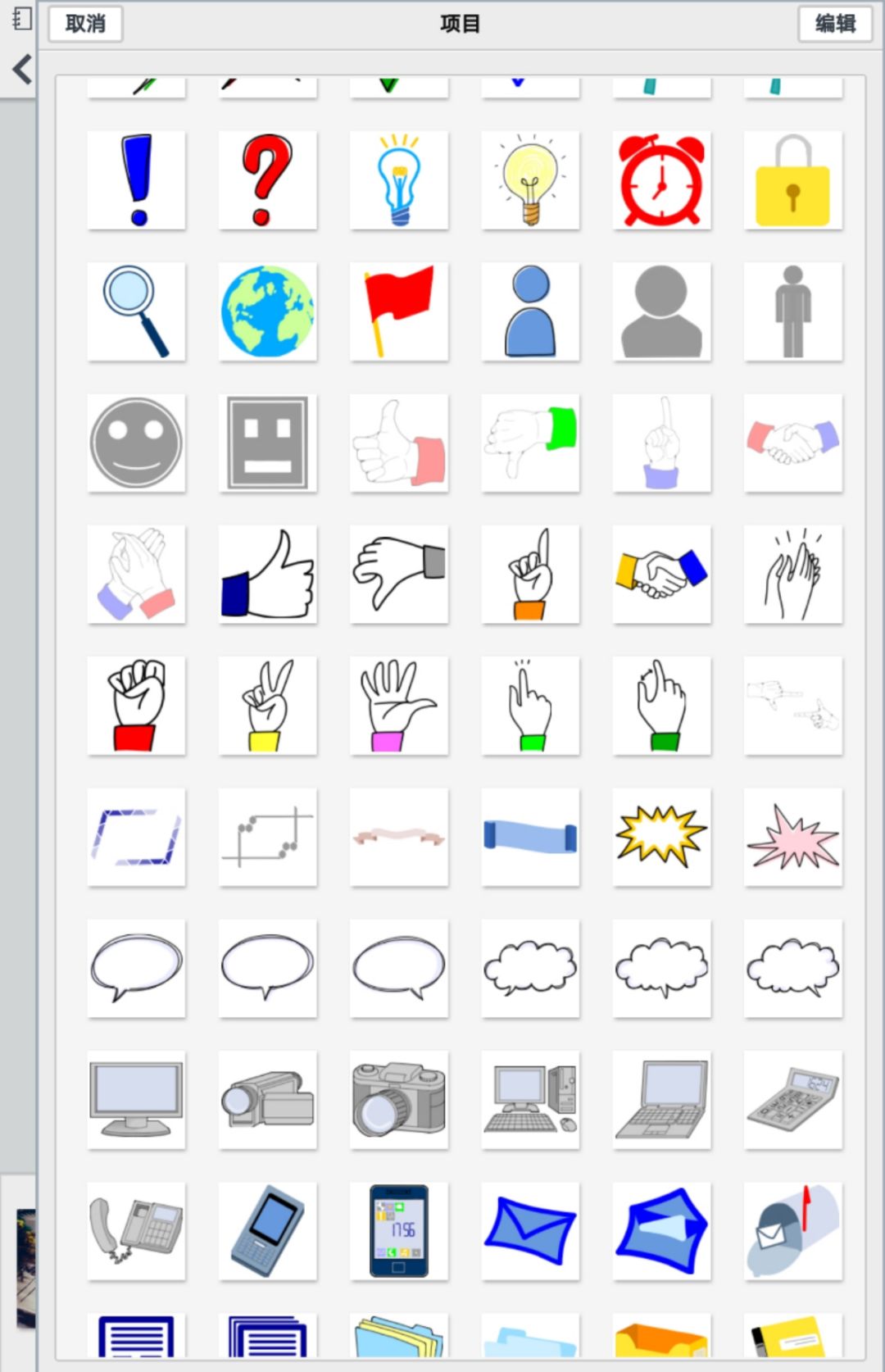Choose the mailbox with envelope sticker

(x=792, y=1231)
